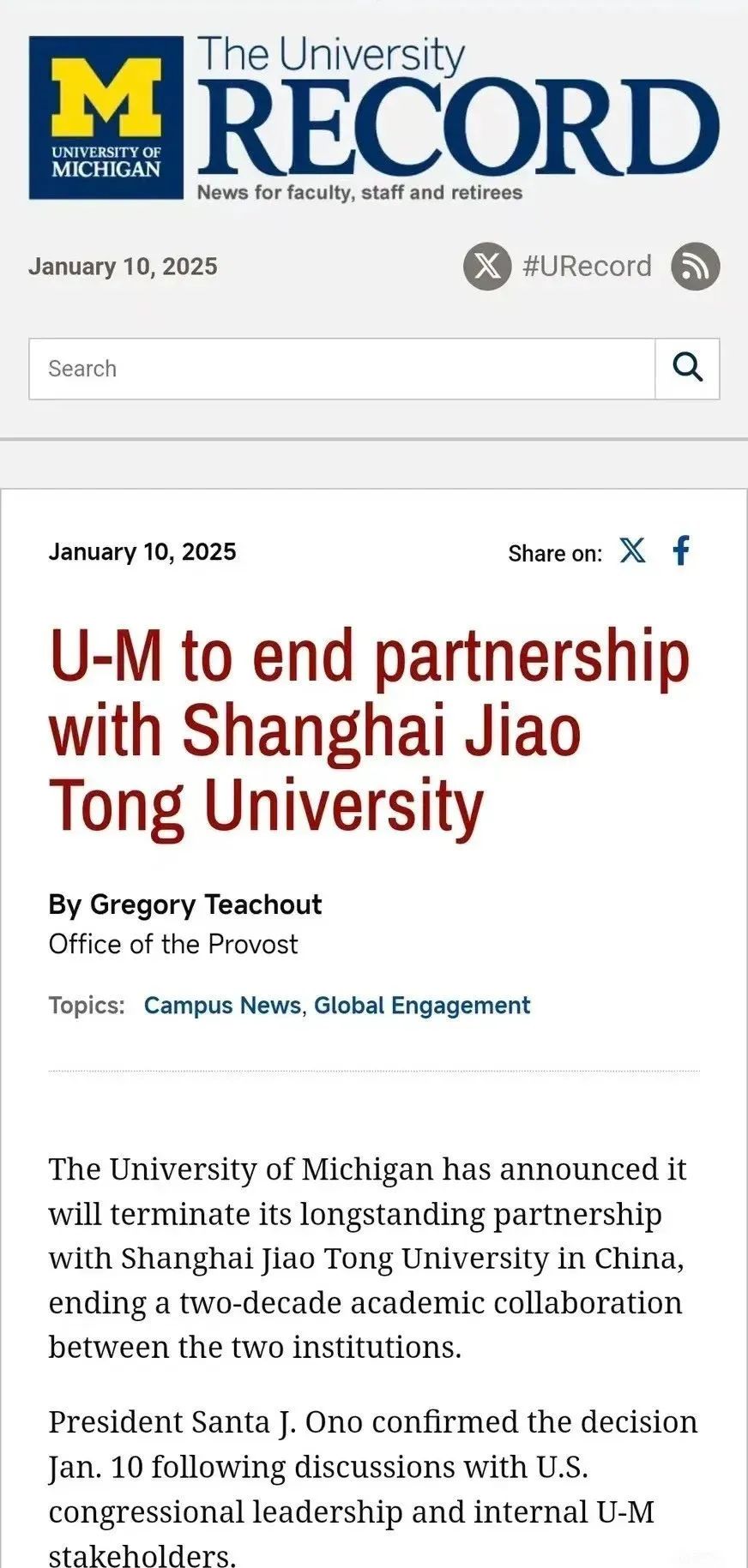748x1568 pixels.
Task: Open the RSS feed icon
Action: (x=695, y=267)
